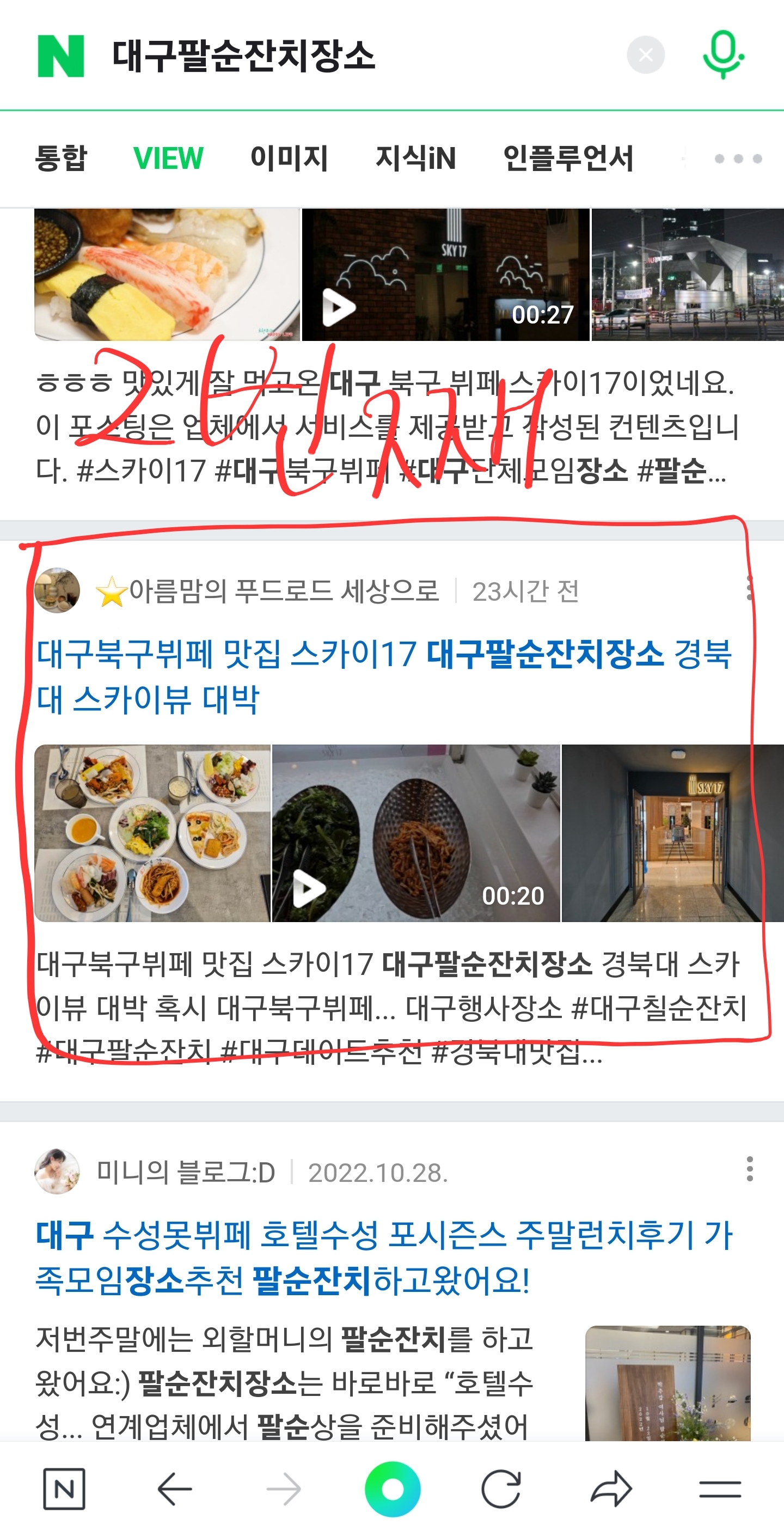Open the 대구 수성못뷔페 호텔수성 post
784x1537 pixels.
tap(383, 1257)
